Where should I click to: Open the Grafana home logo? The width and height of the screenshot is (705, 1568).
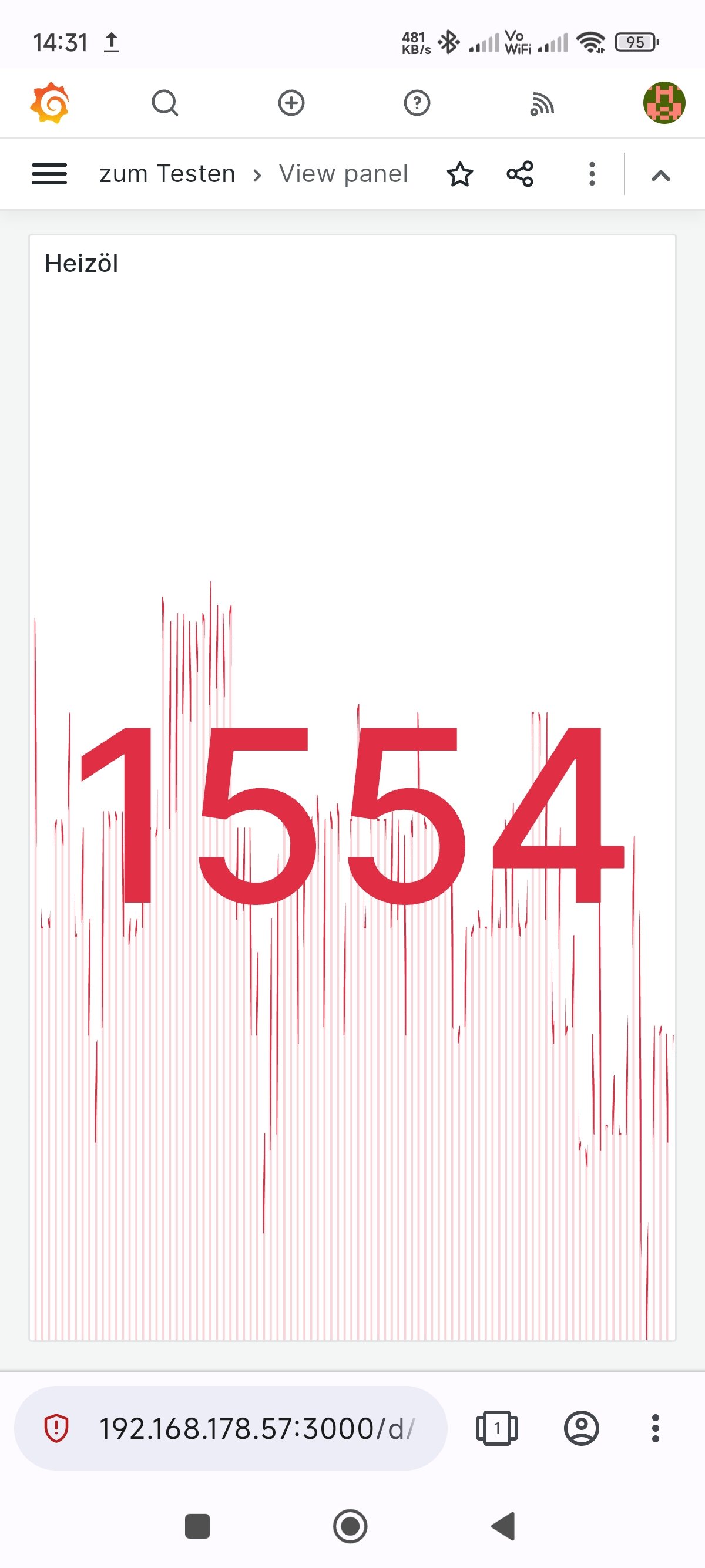pyautogui.click(x=50, y=103)
